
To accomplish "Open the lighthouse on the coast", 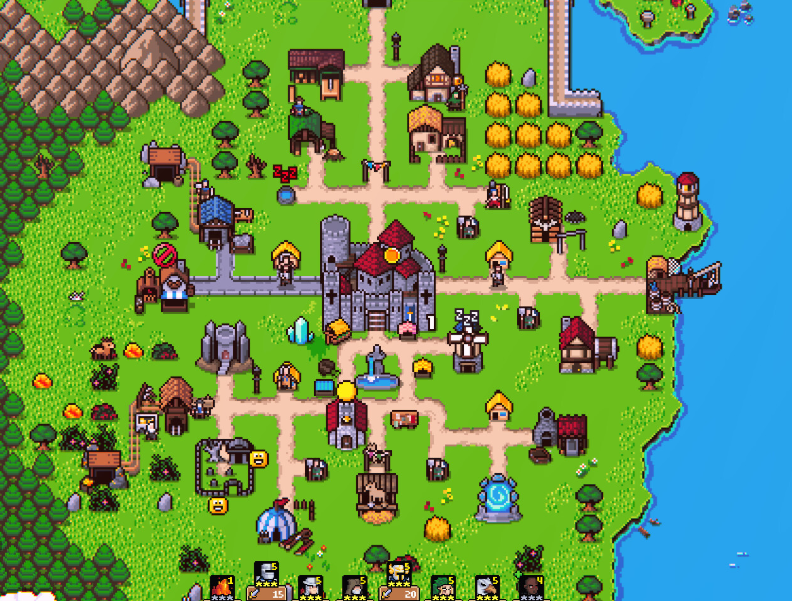I will pyautogui.click(x=687, y=203).
